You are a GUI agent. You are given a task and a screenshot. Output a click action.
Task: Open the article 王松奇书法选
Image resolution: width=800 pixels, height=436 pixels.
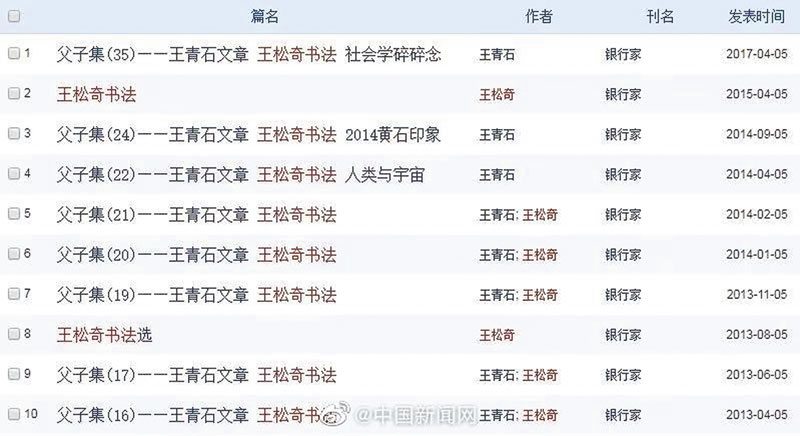coord(105,334)
